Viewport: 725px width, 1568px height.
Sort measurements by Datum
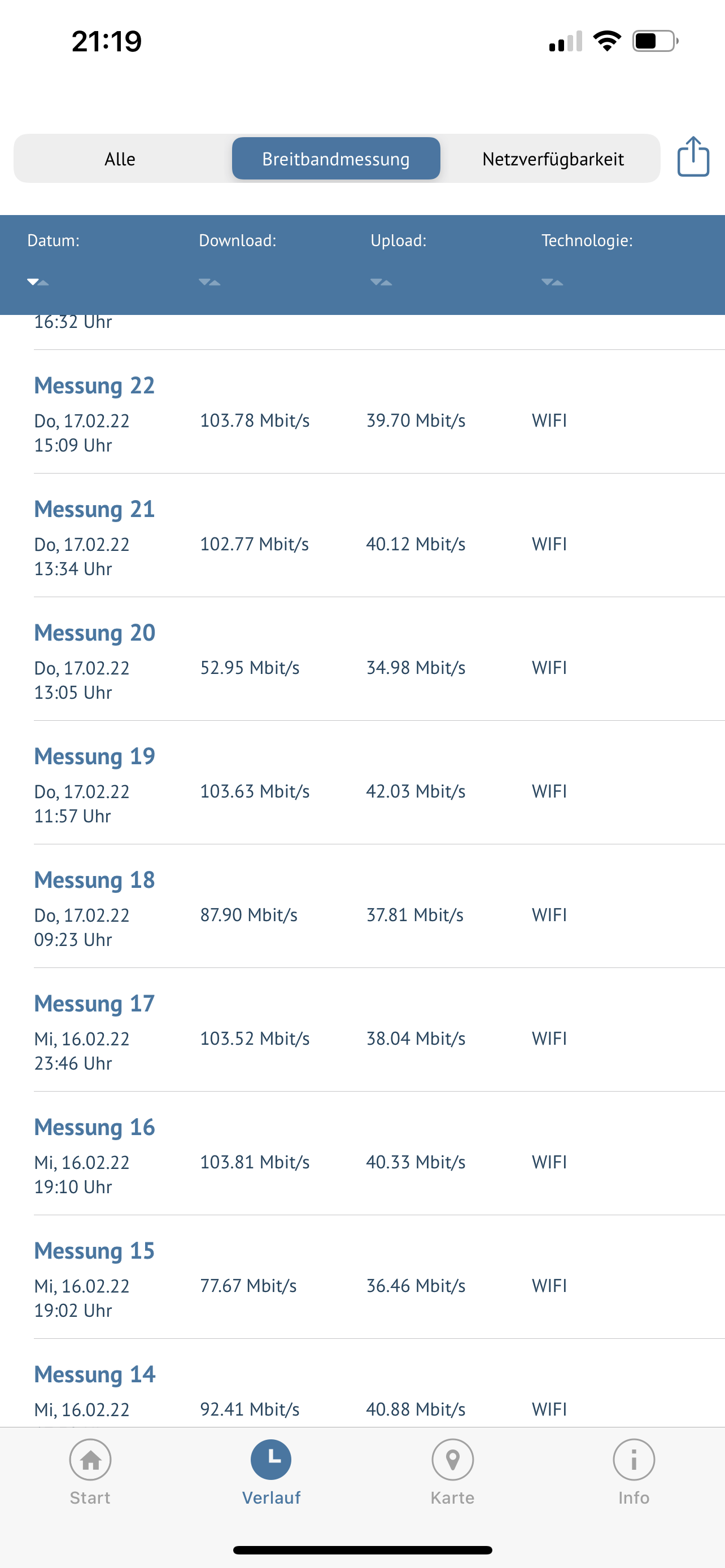(x=38, y=282)
